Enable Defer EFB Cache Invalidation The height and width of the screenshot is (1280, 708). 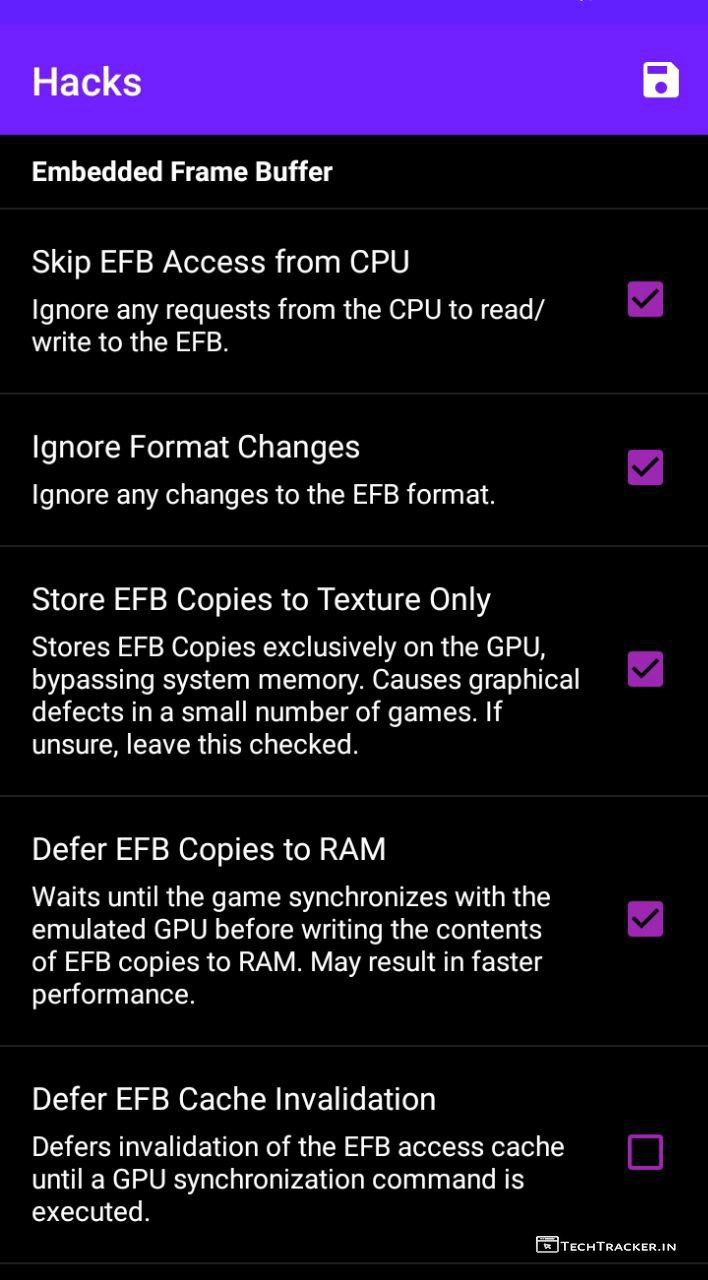click(645, 1152)
